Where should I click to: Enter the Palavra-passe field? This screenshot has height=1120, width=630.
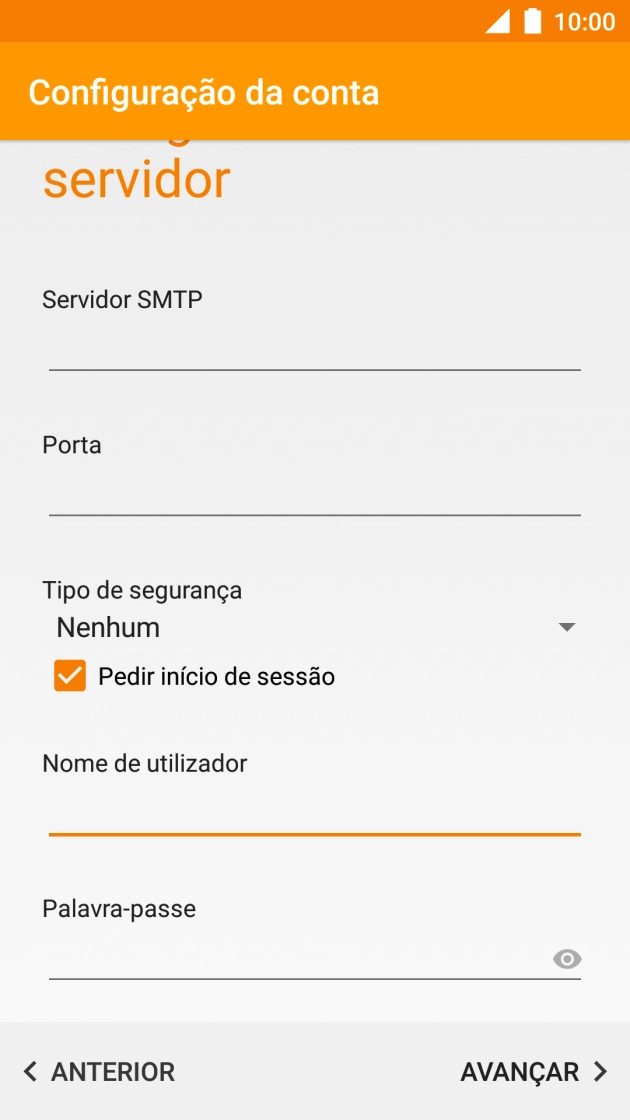pos(295,957)
